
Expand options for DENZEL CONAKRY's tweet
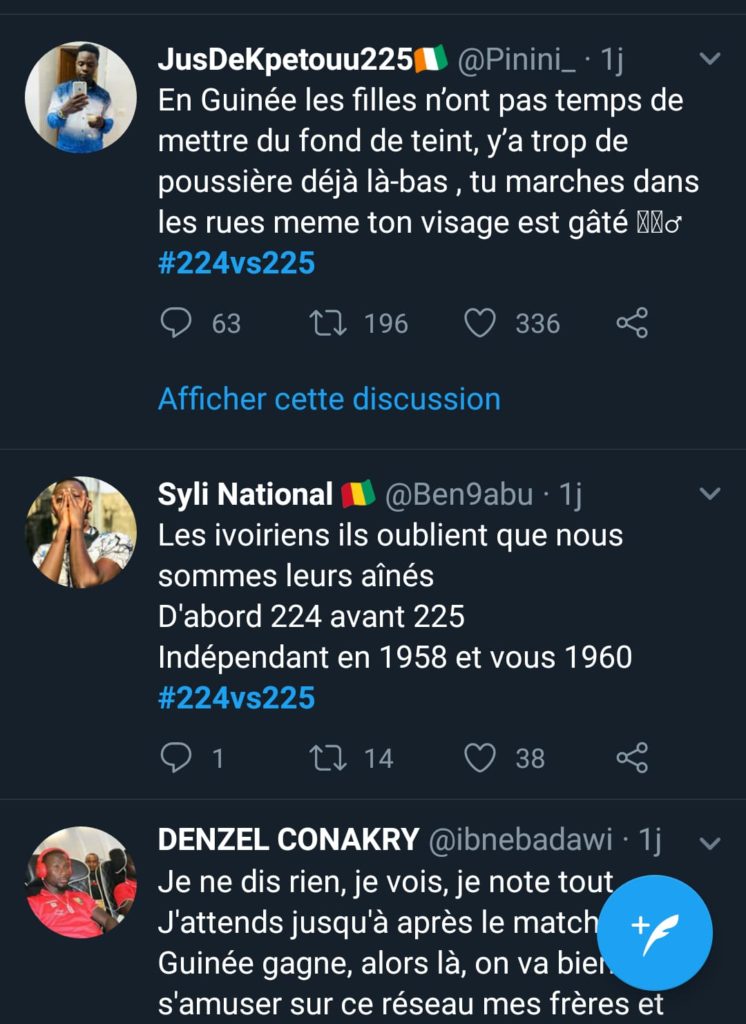tap(709, 844)
